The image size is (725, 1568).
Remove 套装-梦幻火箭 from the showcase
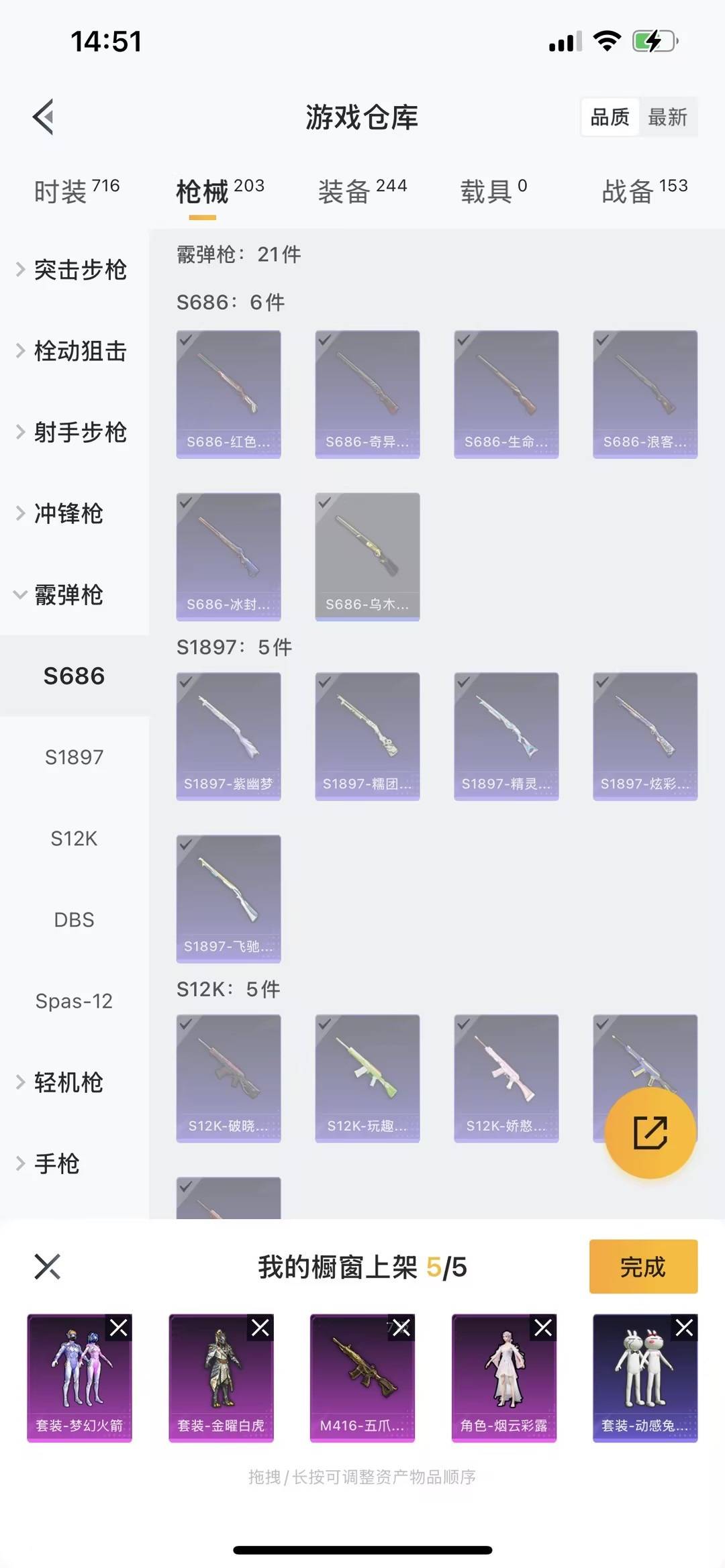pos(119,1328)
